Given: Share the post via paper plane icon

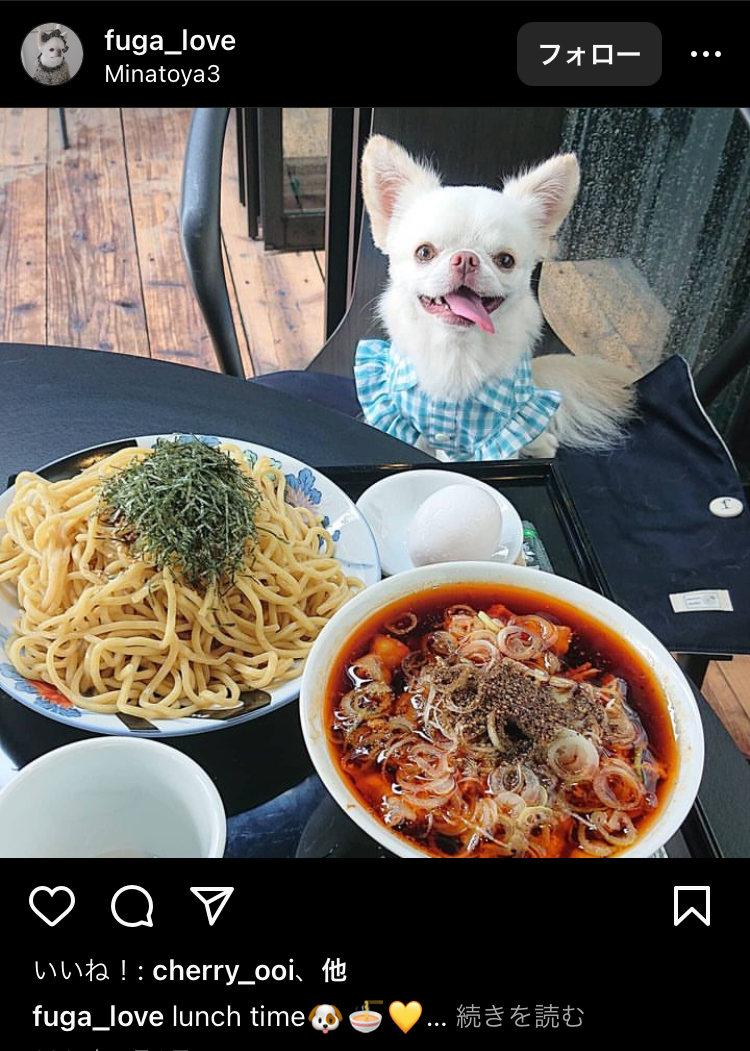Looking at the screenshot, I should (x=212, y=906).
